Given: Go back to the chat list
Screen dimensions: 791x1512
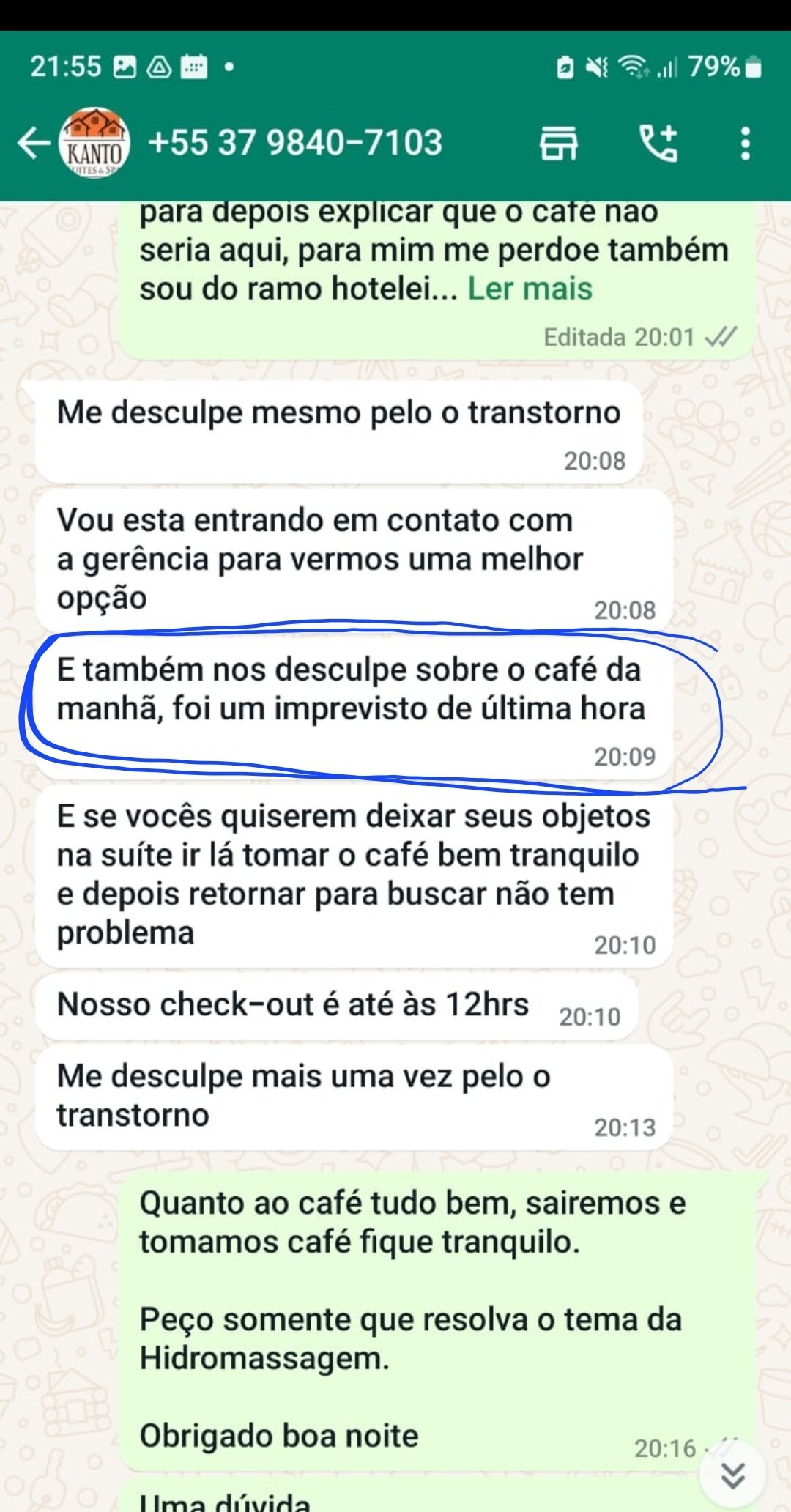Looking at the screenshot, I should pos(34,143).
